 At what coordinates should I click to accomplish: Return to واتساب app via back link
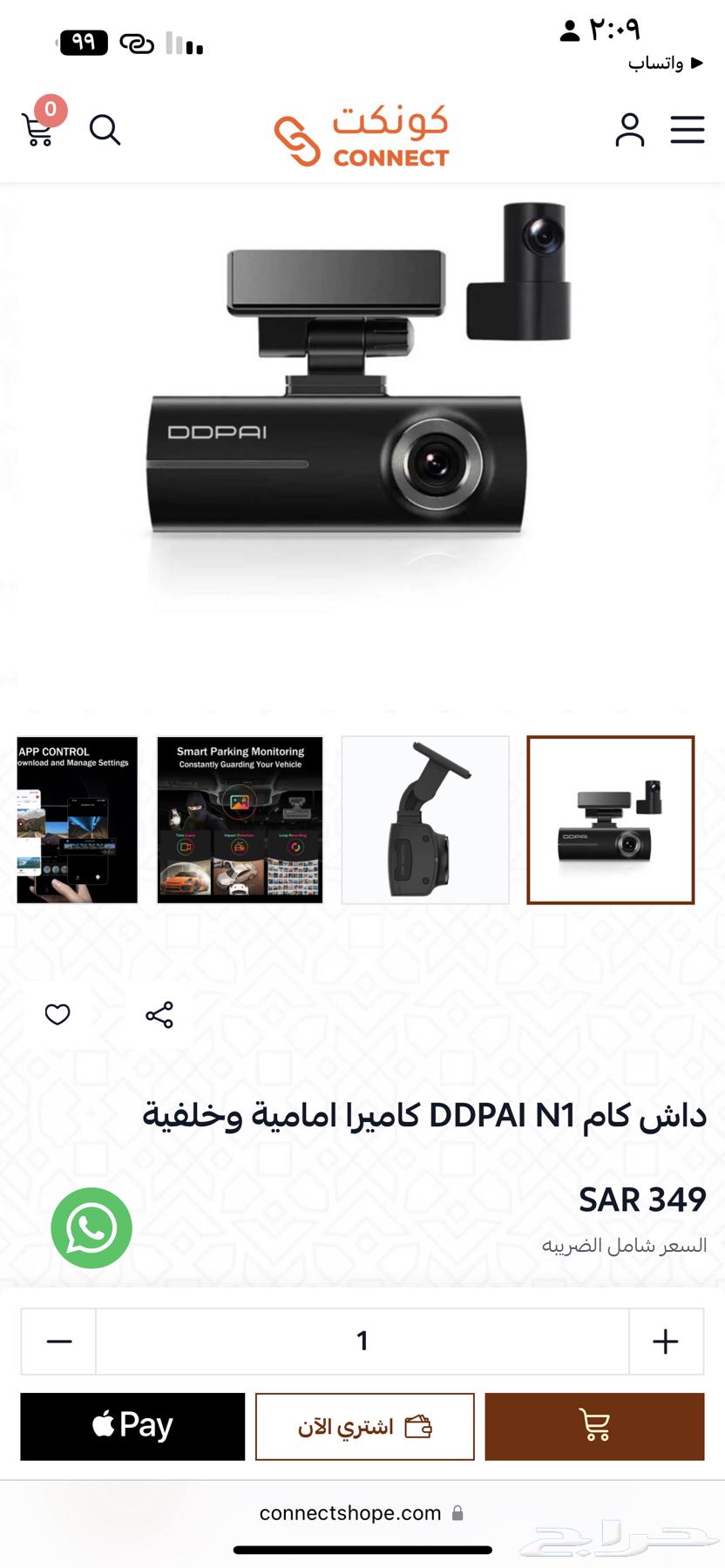click(666, 63)
